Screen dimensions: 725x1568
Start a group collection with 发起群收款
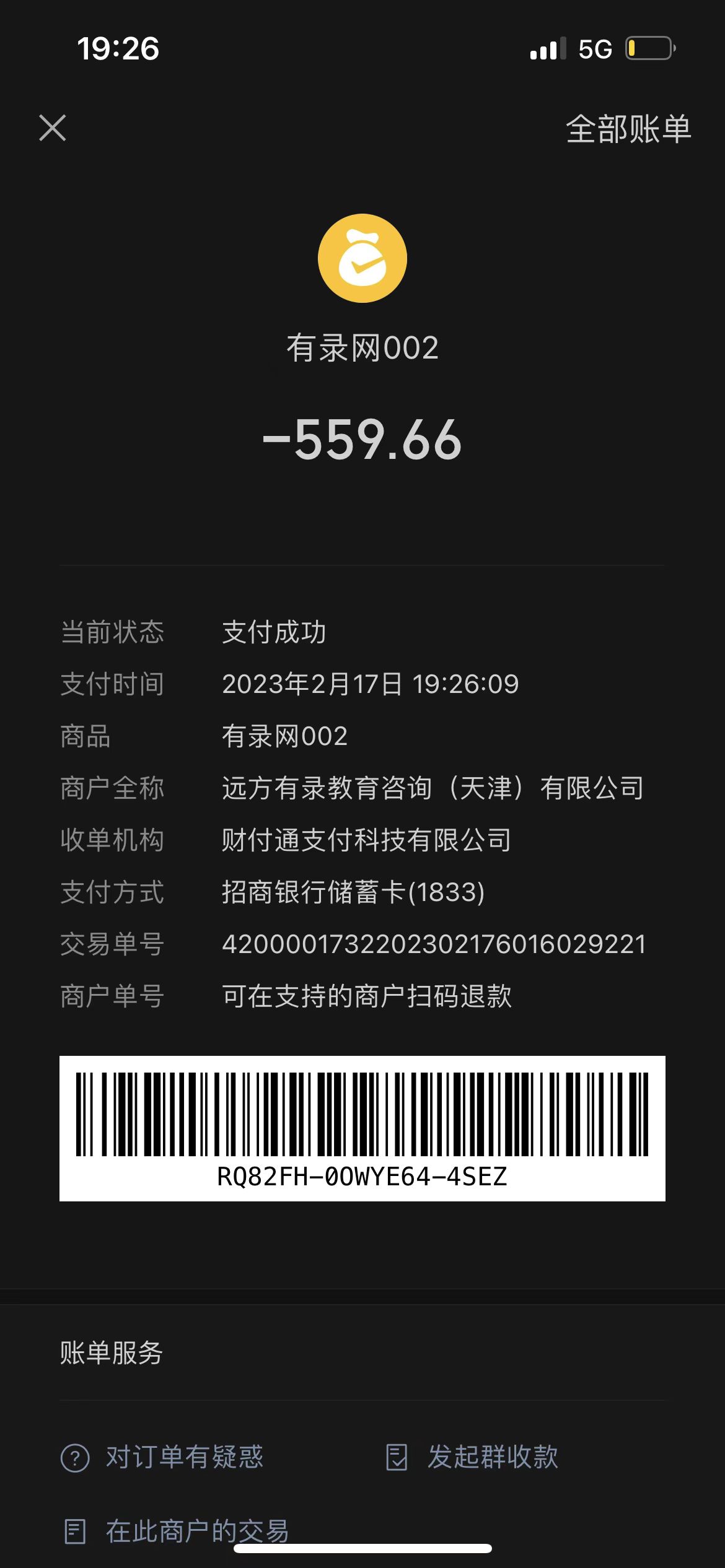(x=472, y=1457)
